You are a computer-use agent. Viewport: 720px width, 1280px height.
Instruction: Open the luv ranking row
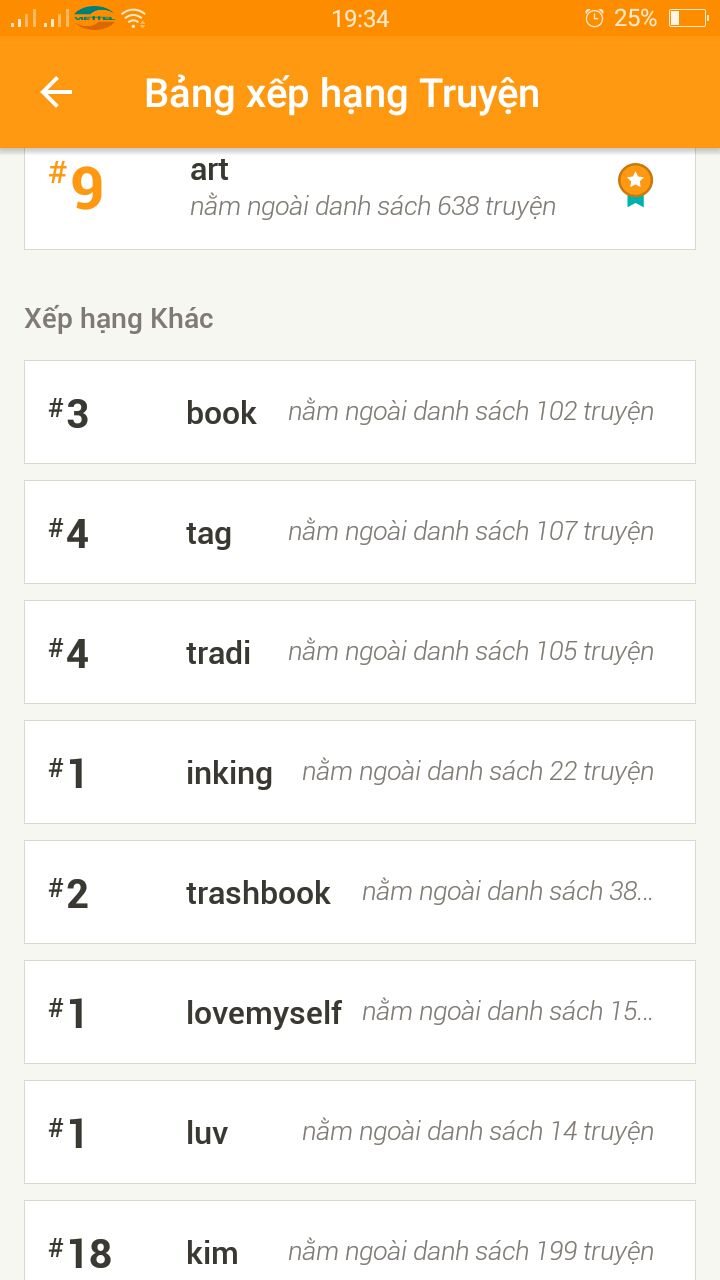tap(360, 1132)
